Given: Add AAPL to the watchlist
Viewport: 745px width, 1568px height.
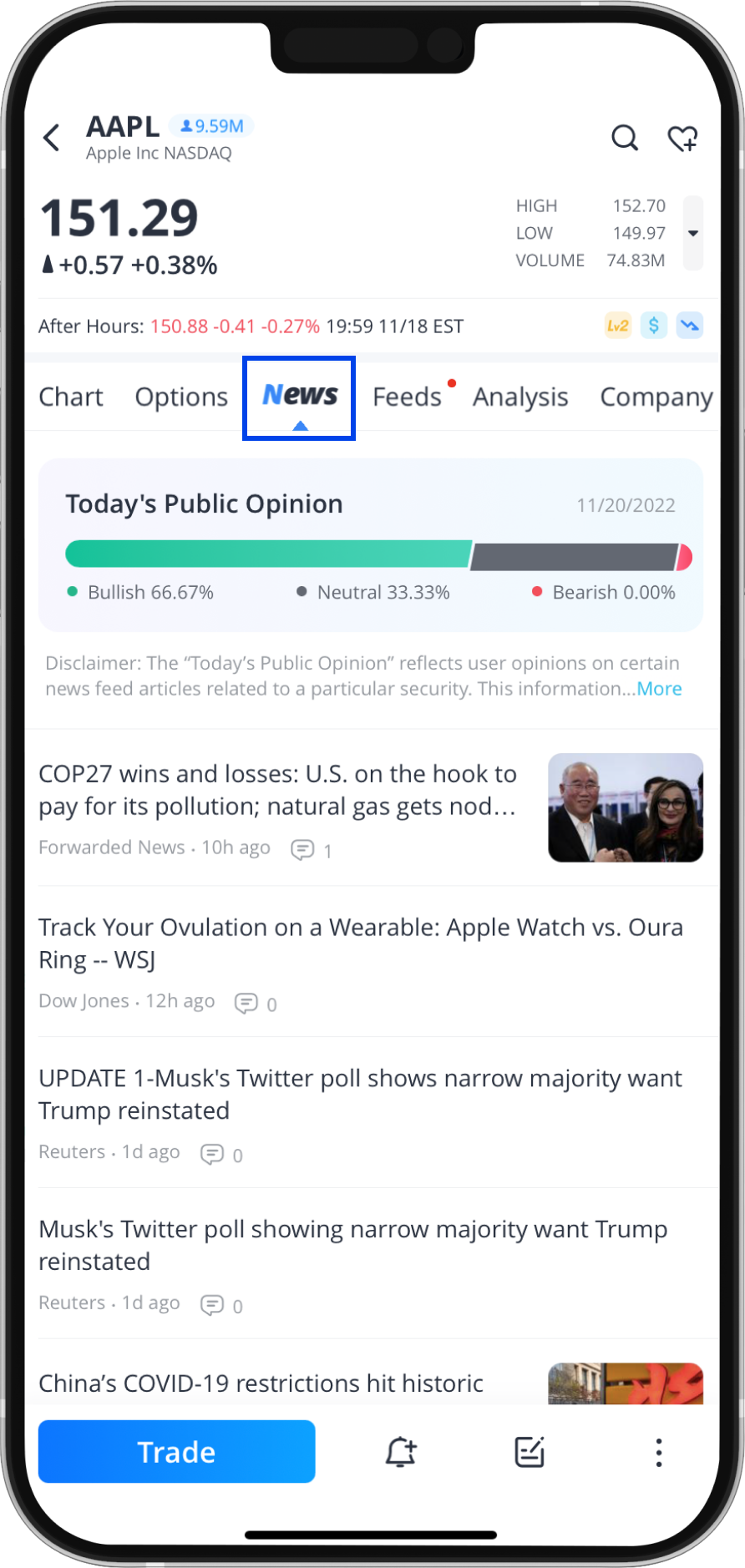Looking at the screenshot, I should [x=682, y=138].
